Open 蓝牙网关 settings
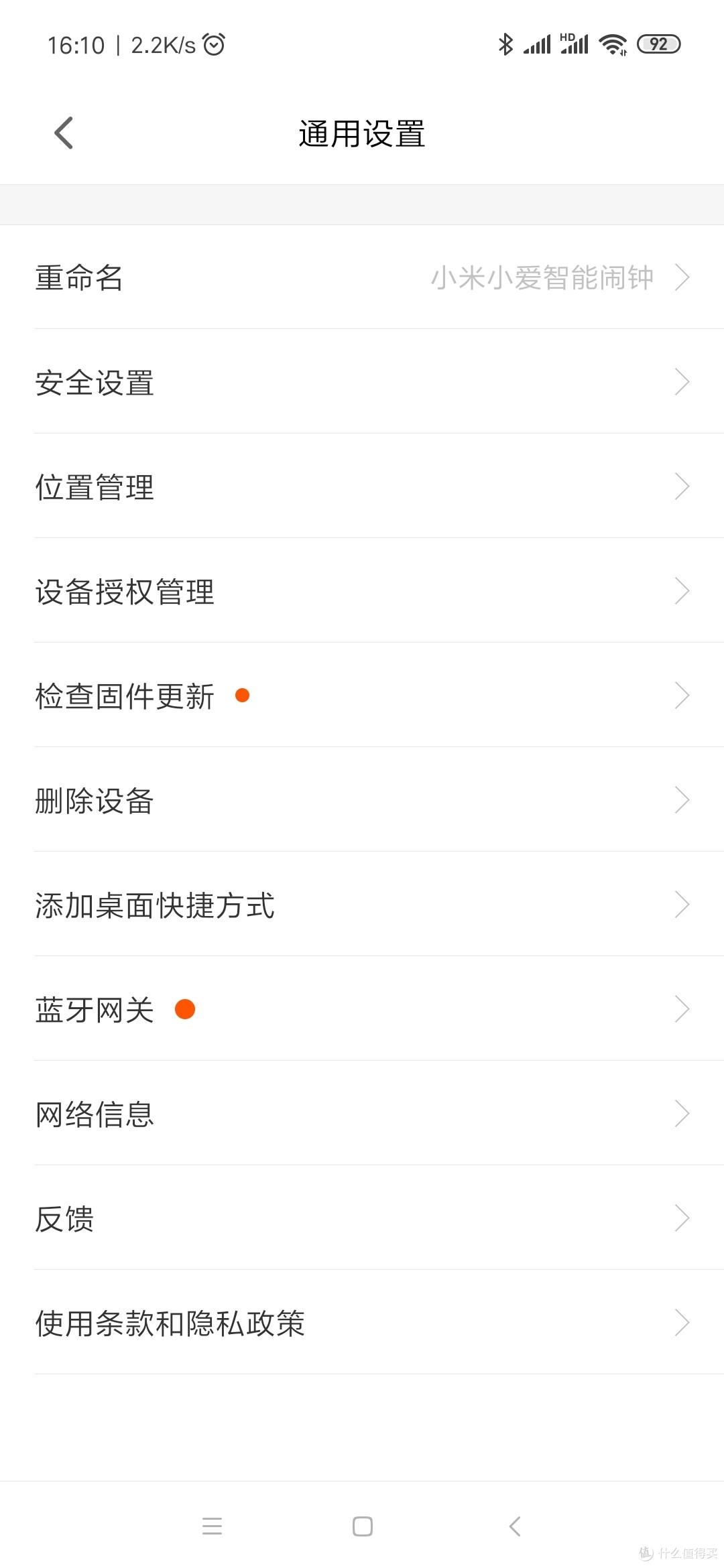 click(x=362, y=1009)
